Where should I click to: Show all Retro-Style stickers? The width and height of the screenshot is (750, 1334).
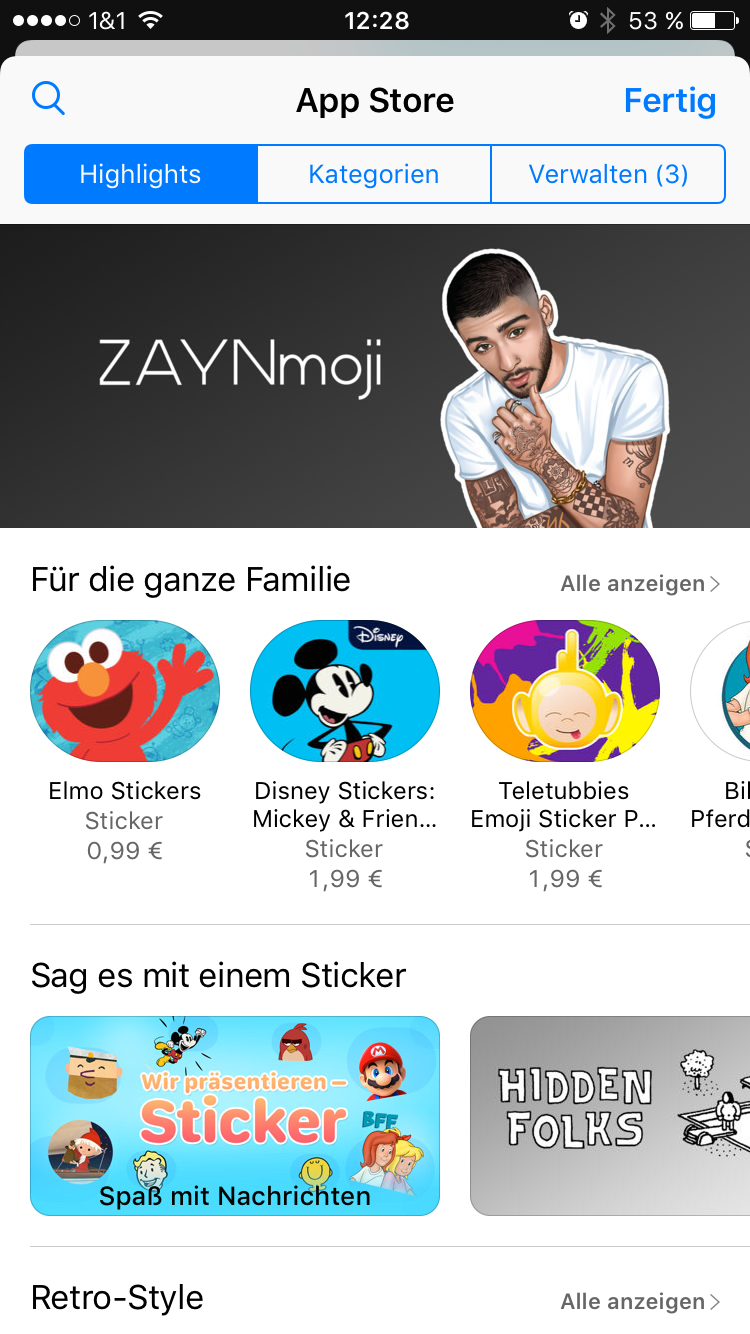pos(640,1302)
